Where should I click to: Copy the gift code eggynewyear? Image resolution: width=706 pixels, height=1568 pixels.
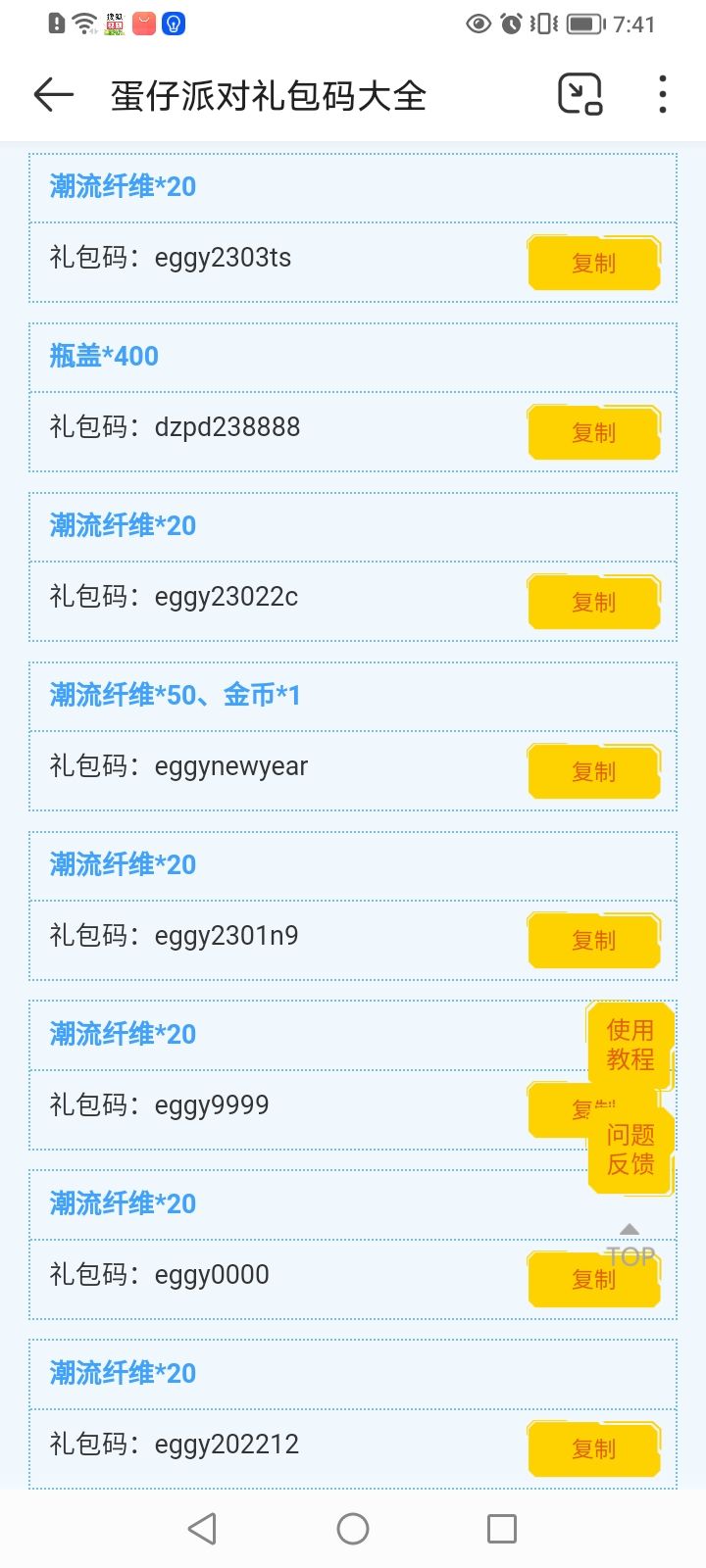tap(593, 772)
